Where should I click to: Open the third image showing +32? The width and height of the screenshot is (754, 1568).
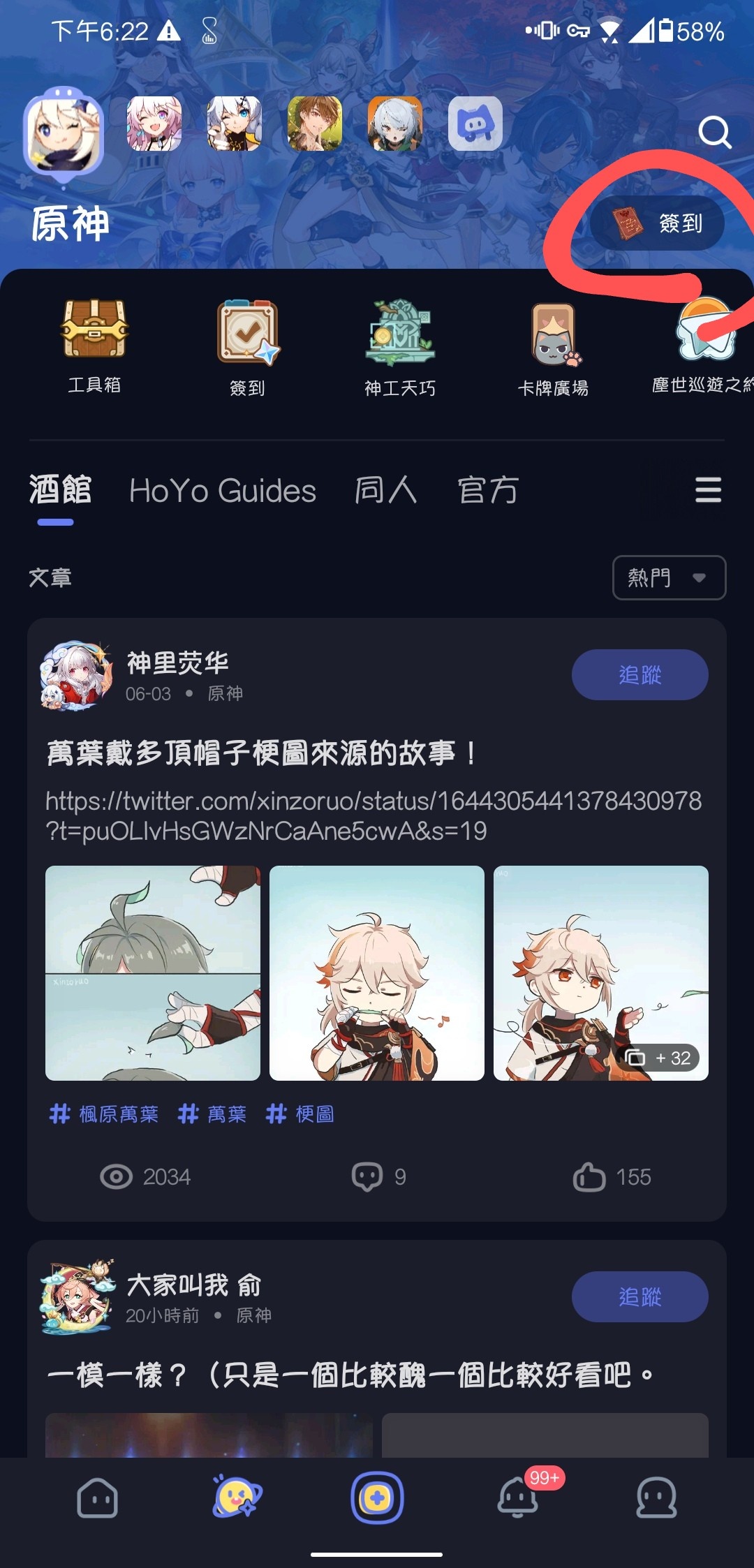coord(600,972)
